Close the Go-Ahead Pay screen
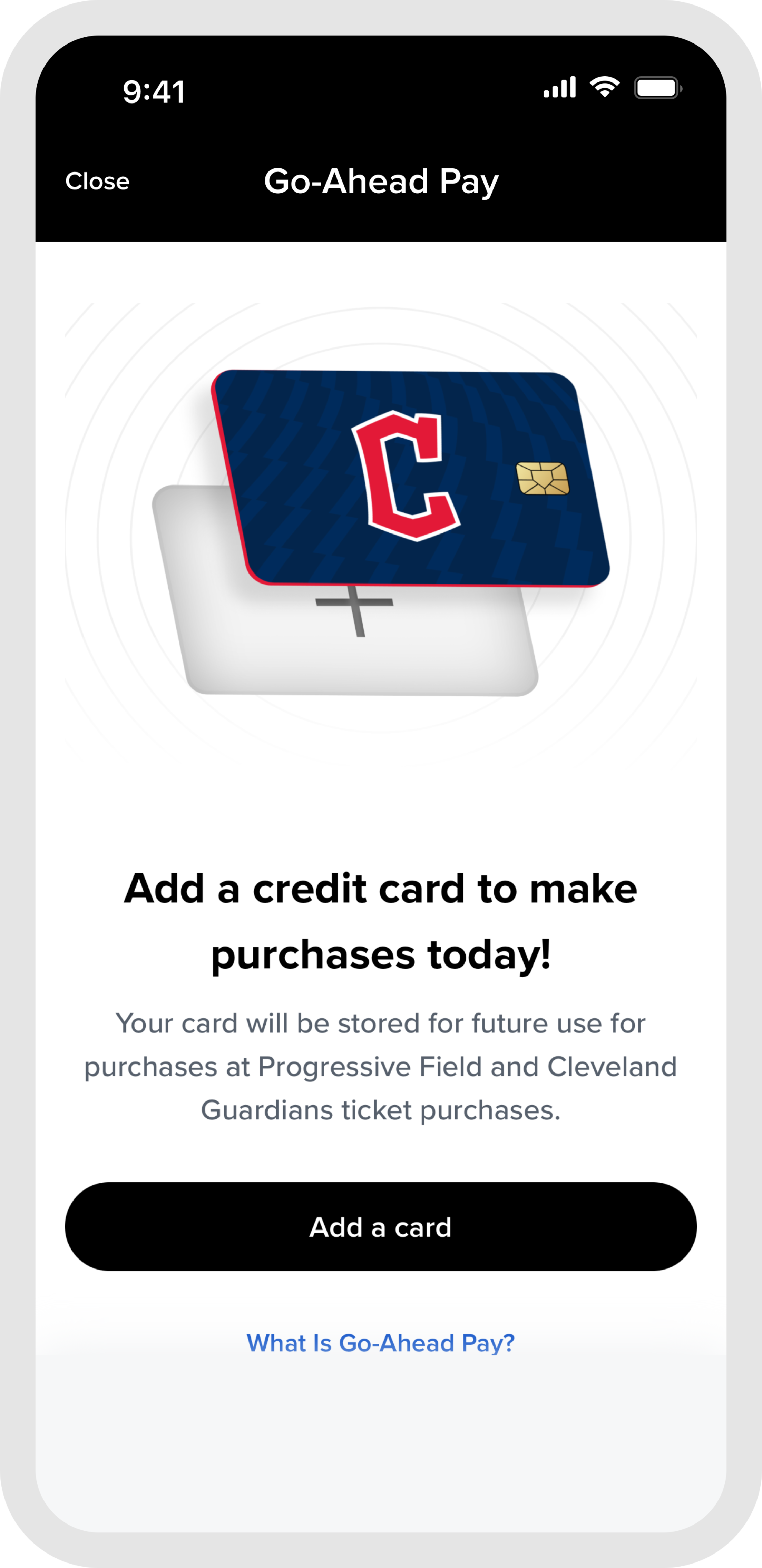The height and width of the screenshot is (1568, 762). click(x=97, y=182)
